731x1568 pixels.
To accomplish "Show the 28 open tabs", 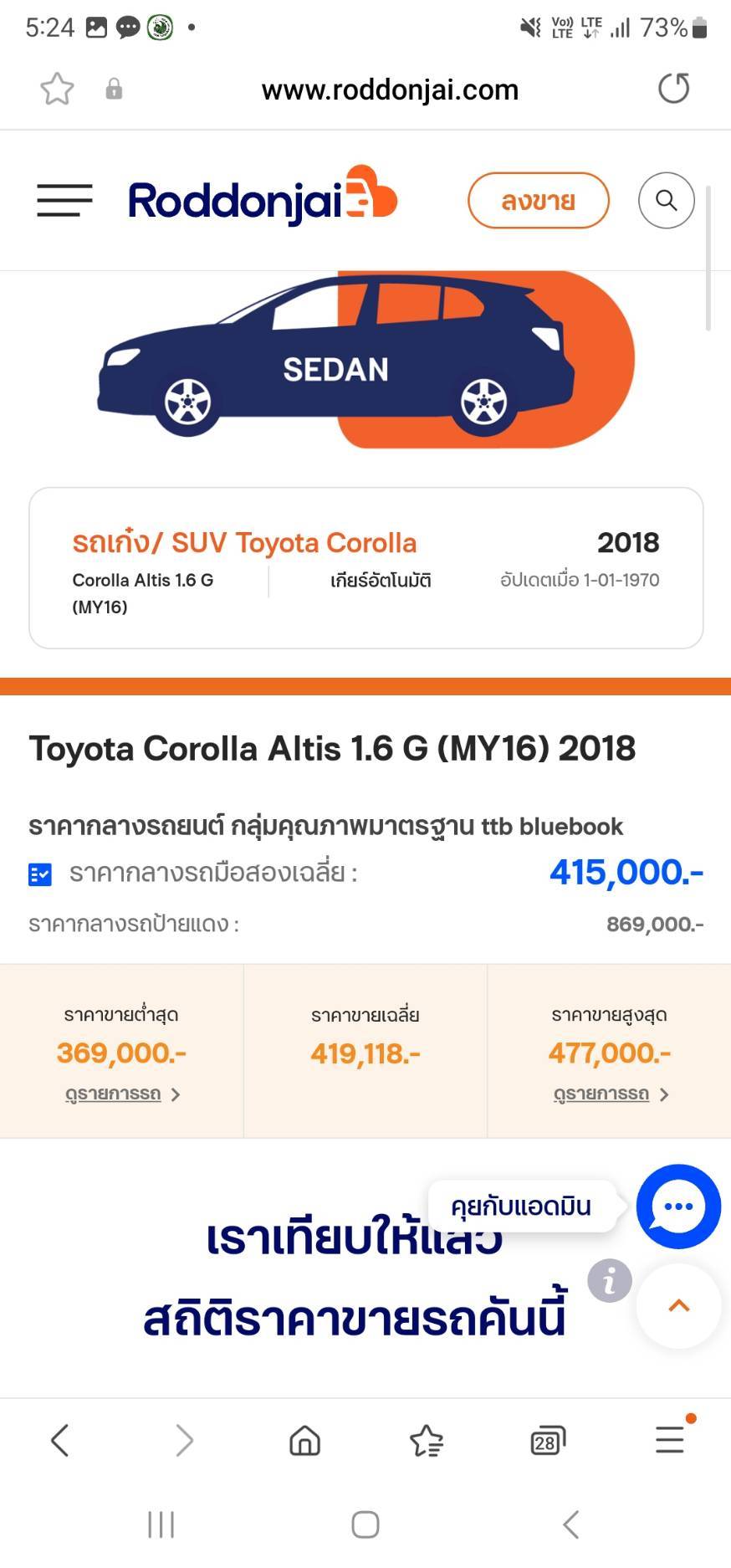I will coord(548,1441).
